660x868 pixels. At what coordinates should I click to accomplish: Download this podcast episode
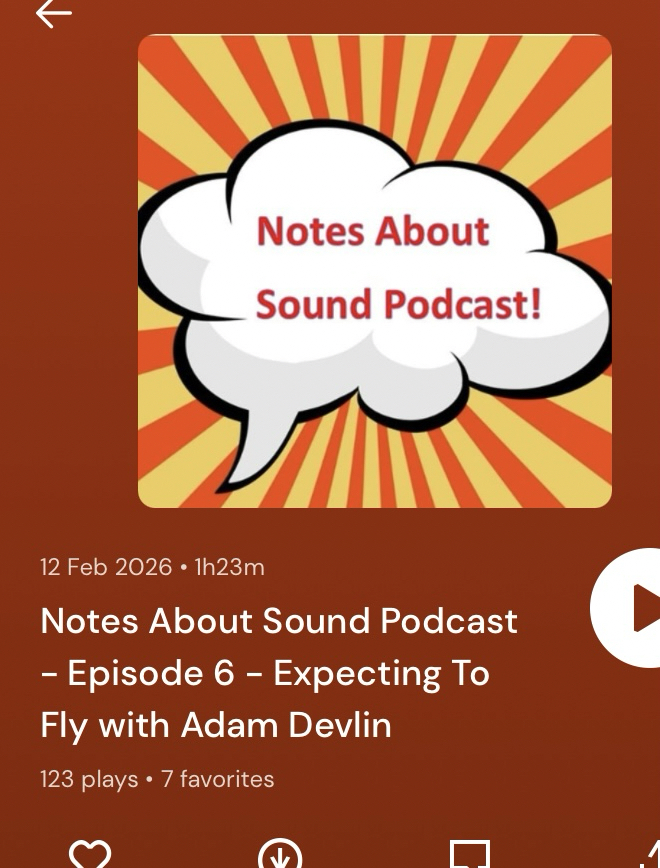coord(280,855)
